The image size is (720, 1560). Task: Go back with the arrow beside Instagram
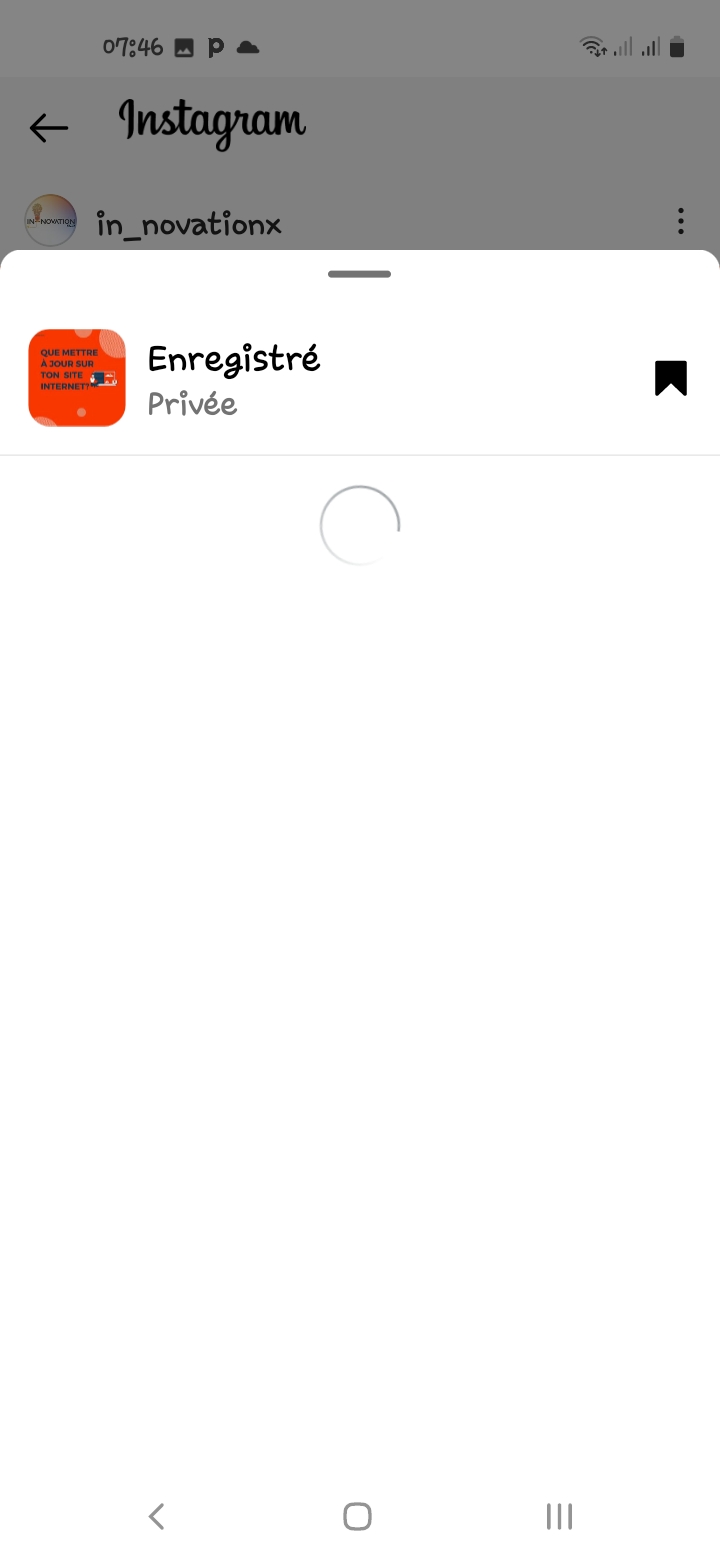(48, 128)
